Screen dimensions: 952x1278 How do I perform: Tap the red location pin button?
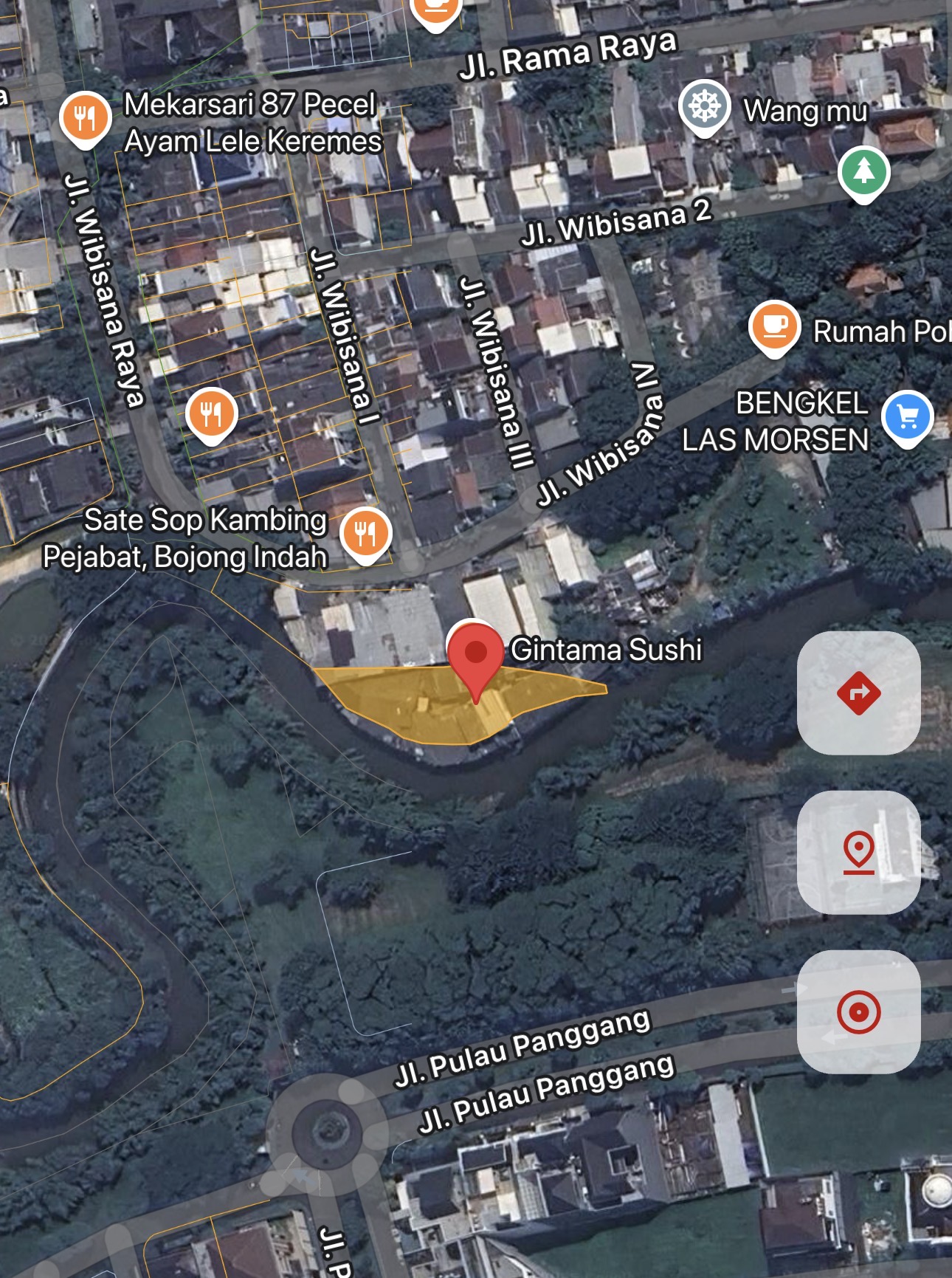click(858, 852)
